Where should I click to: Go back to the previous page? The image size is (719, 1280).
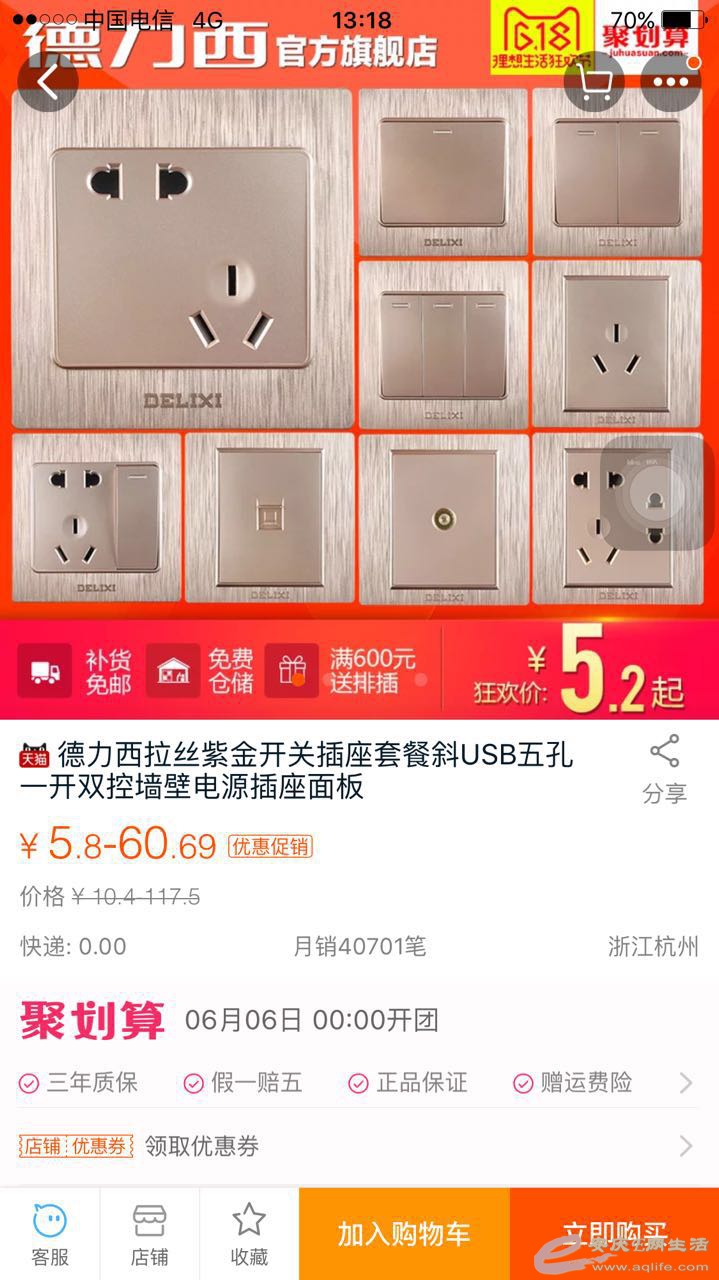click(x=47, y=82)
